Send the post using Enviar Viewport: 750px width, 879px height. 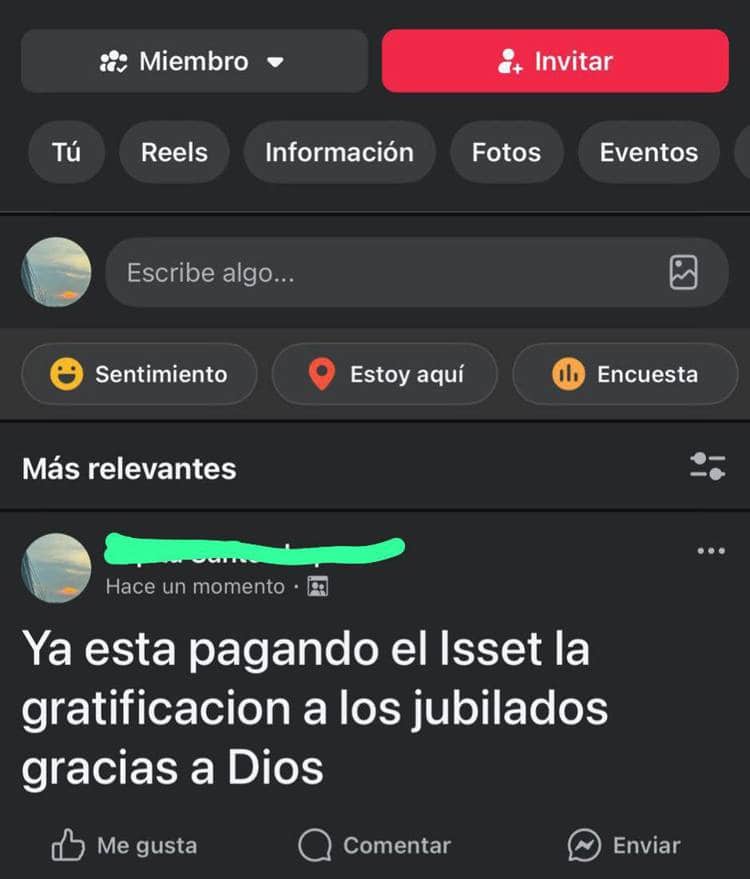tap(624, 846)
